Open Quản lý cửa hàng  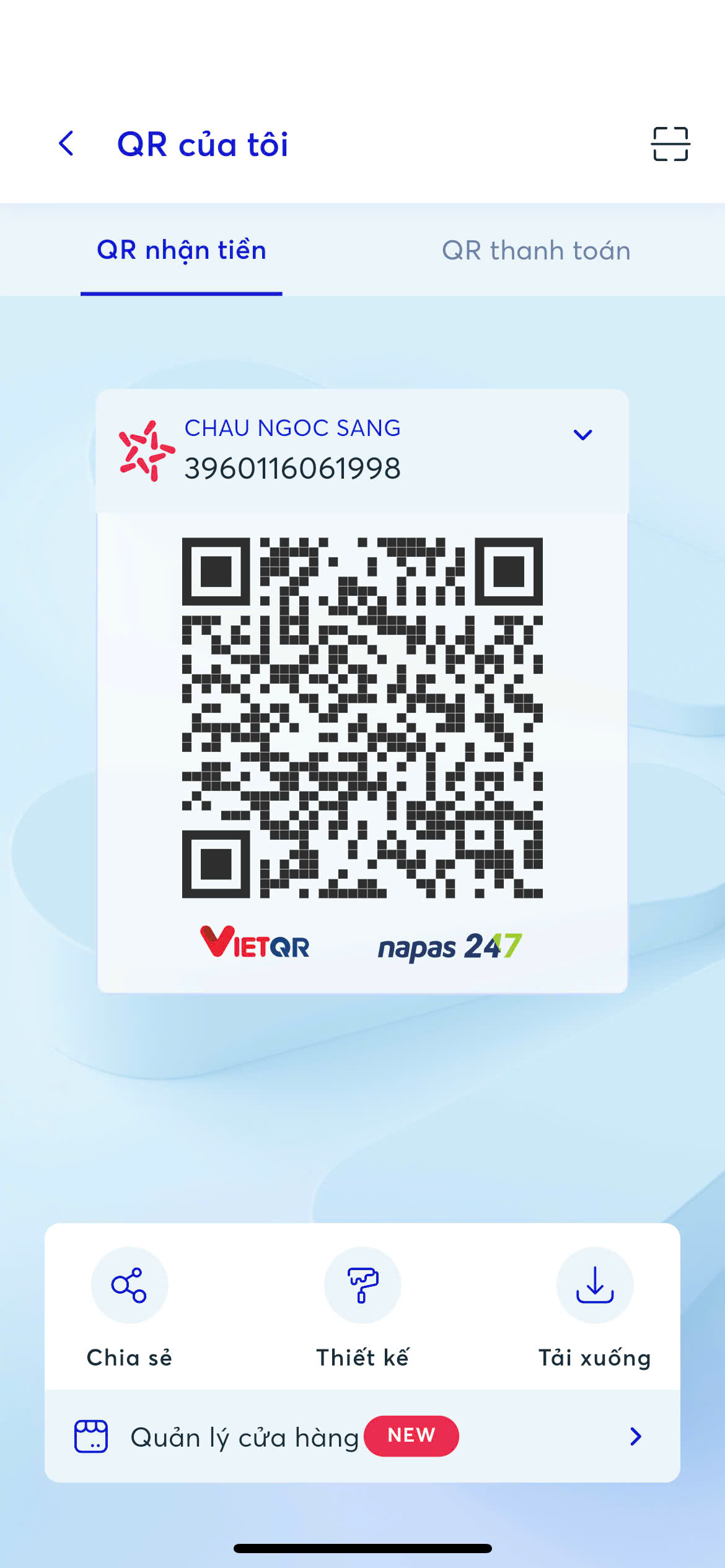point(362,1436)
